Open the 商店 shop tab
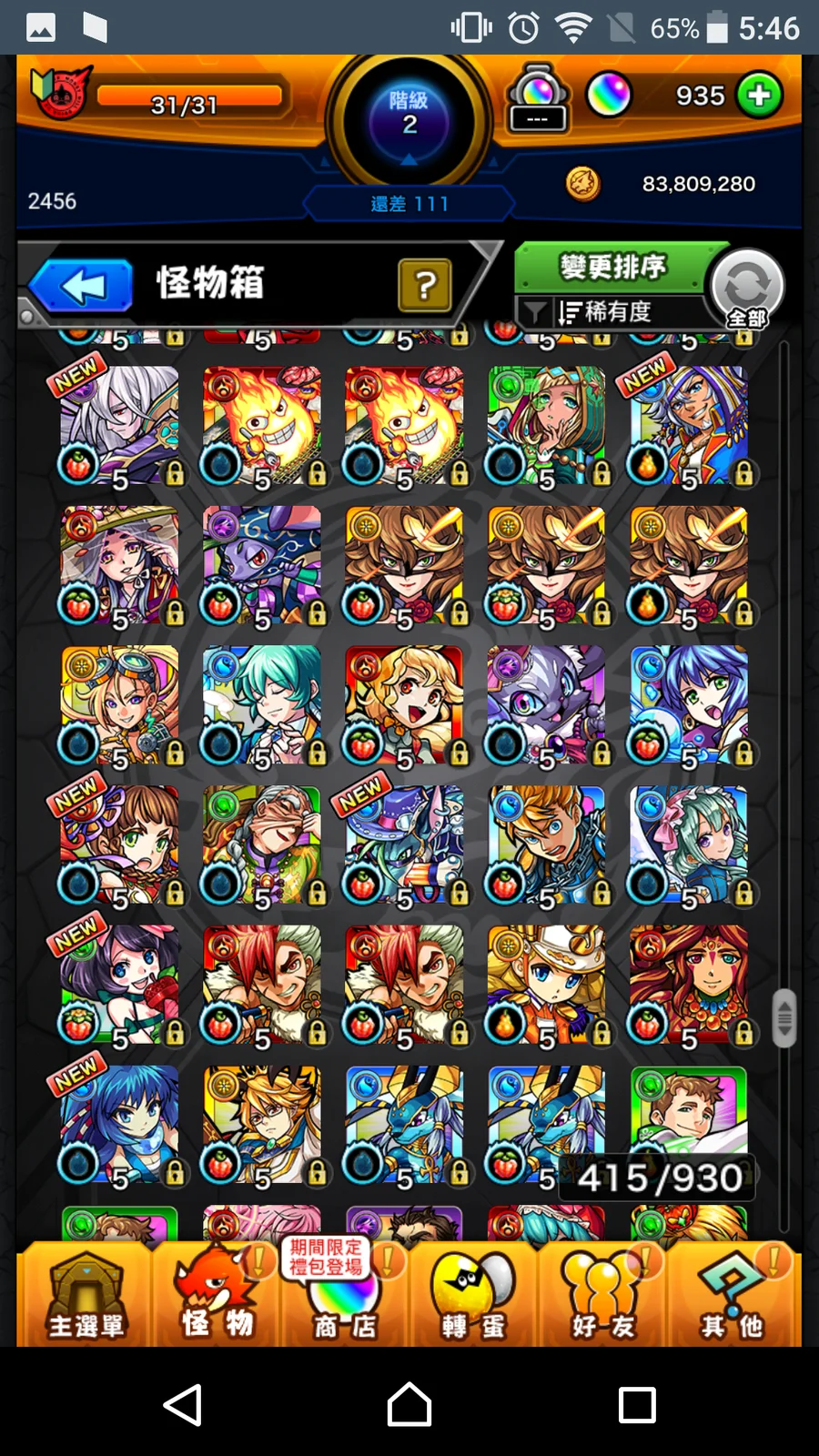The image size is (819, 1456). point(345,1295)
